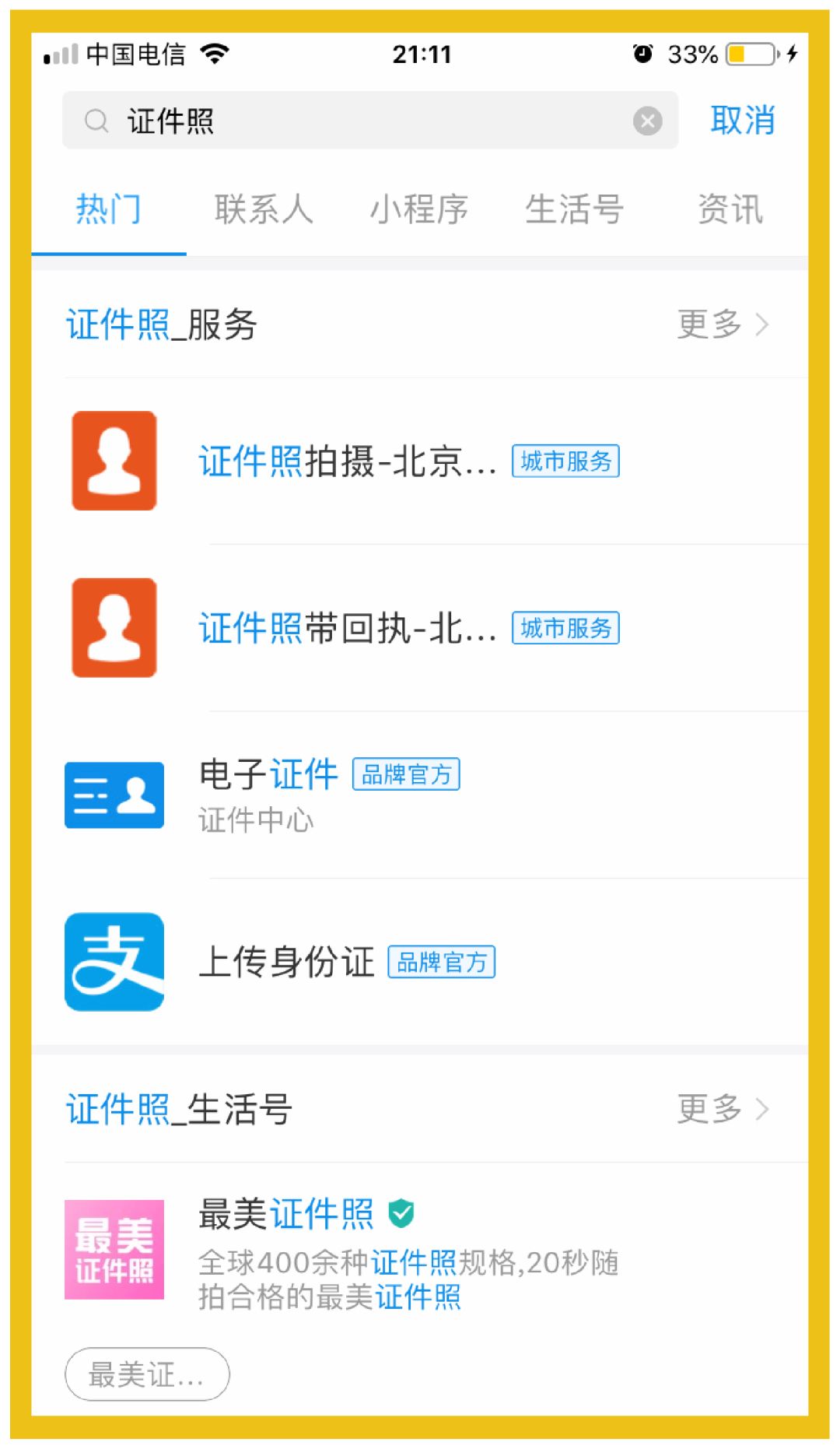
Task: Tap the verified badge next to 最美证件照
Action: tap(401, 1211)
